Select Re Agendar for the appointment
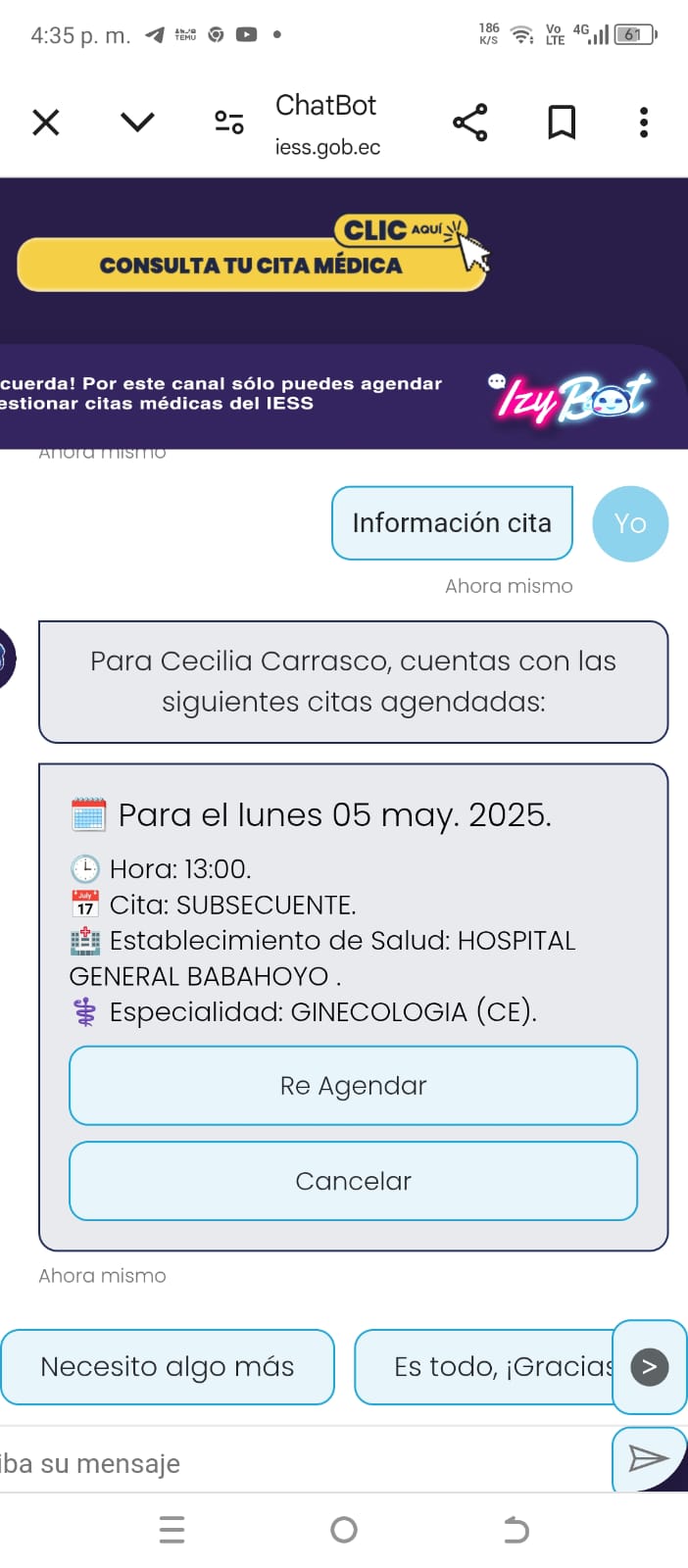The height and width of the screenshot is (1568, 688). pyautogui.click(x=353, y=1086)
